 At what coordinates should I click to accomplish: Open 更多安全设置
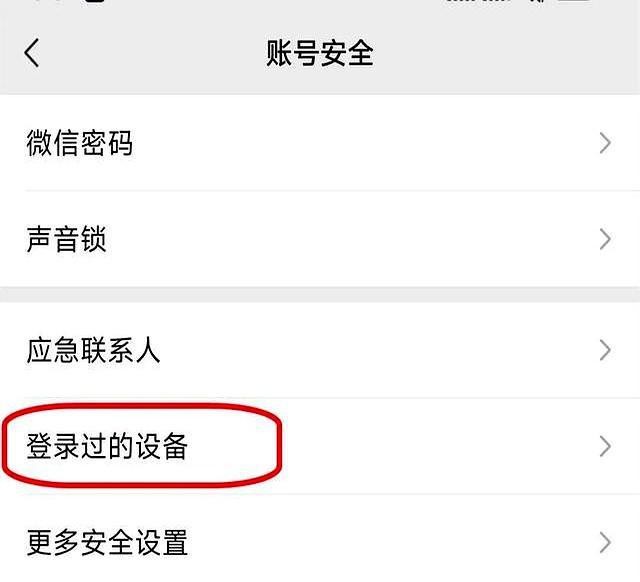click(x=320, y=543)
